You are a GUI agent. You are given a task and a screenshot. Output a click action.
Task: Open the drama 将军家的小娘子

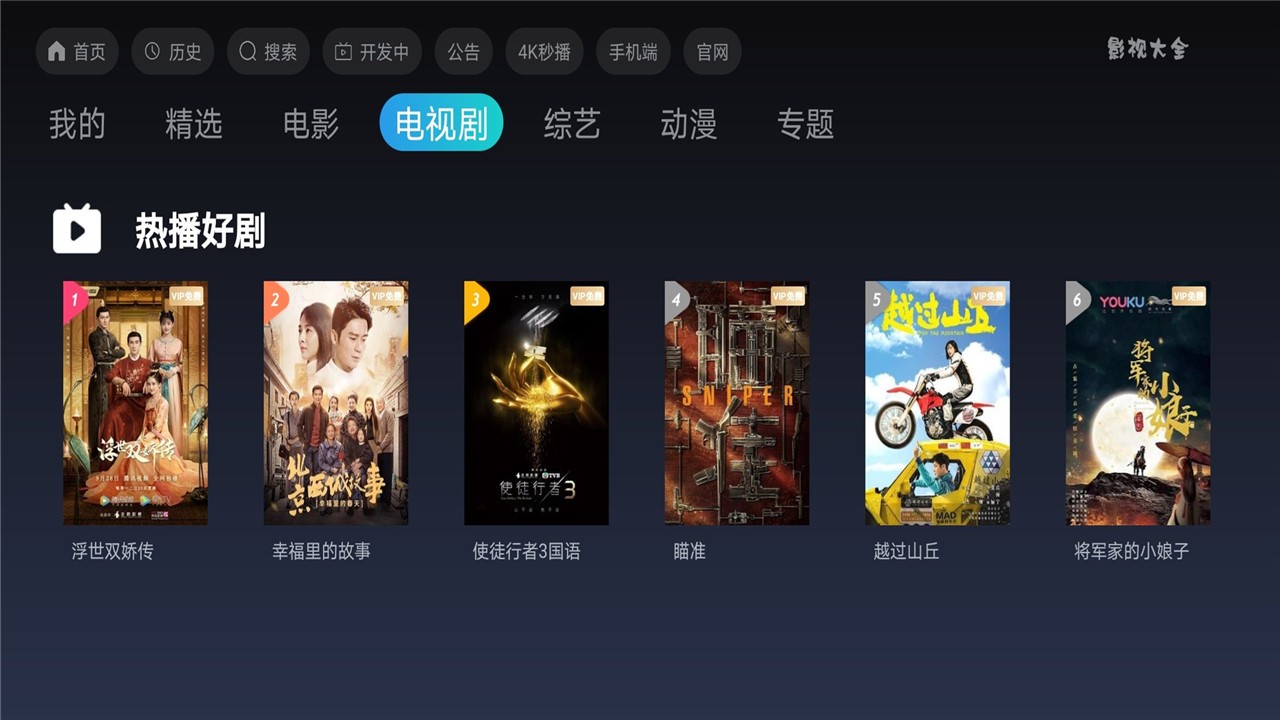[x=1138, y=403]
